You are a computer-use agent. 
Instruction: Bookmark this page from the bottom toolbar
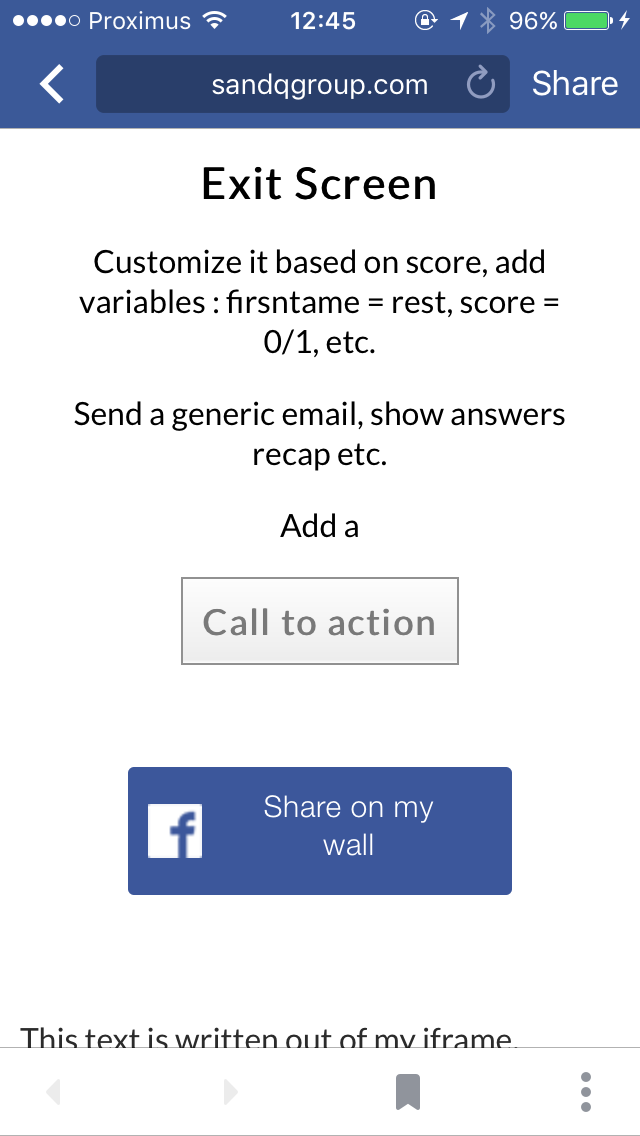pos(408,1092)
